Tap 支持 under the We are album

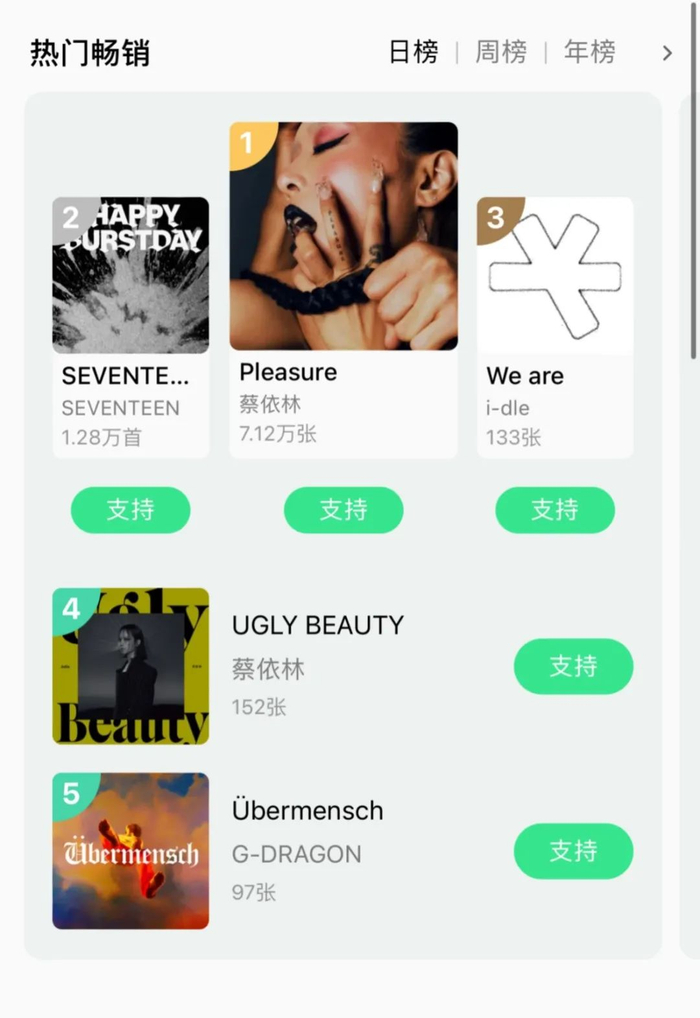pos(555,510)
